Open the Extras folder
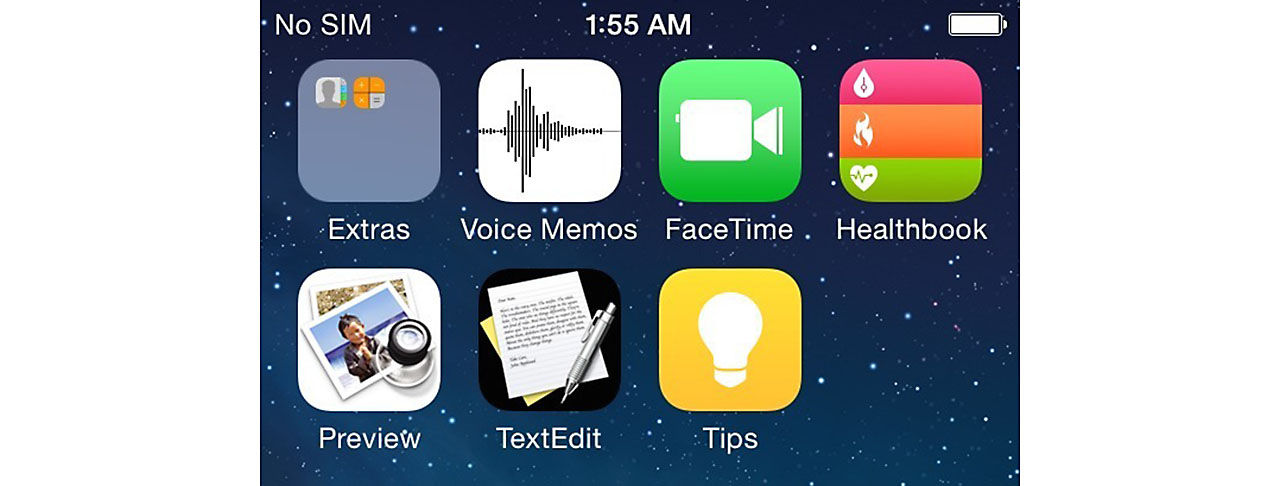The width and height of the screenshot is (1280, 486). 369,131
